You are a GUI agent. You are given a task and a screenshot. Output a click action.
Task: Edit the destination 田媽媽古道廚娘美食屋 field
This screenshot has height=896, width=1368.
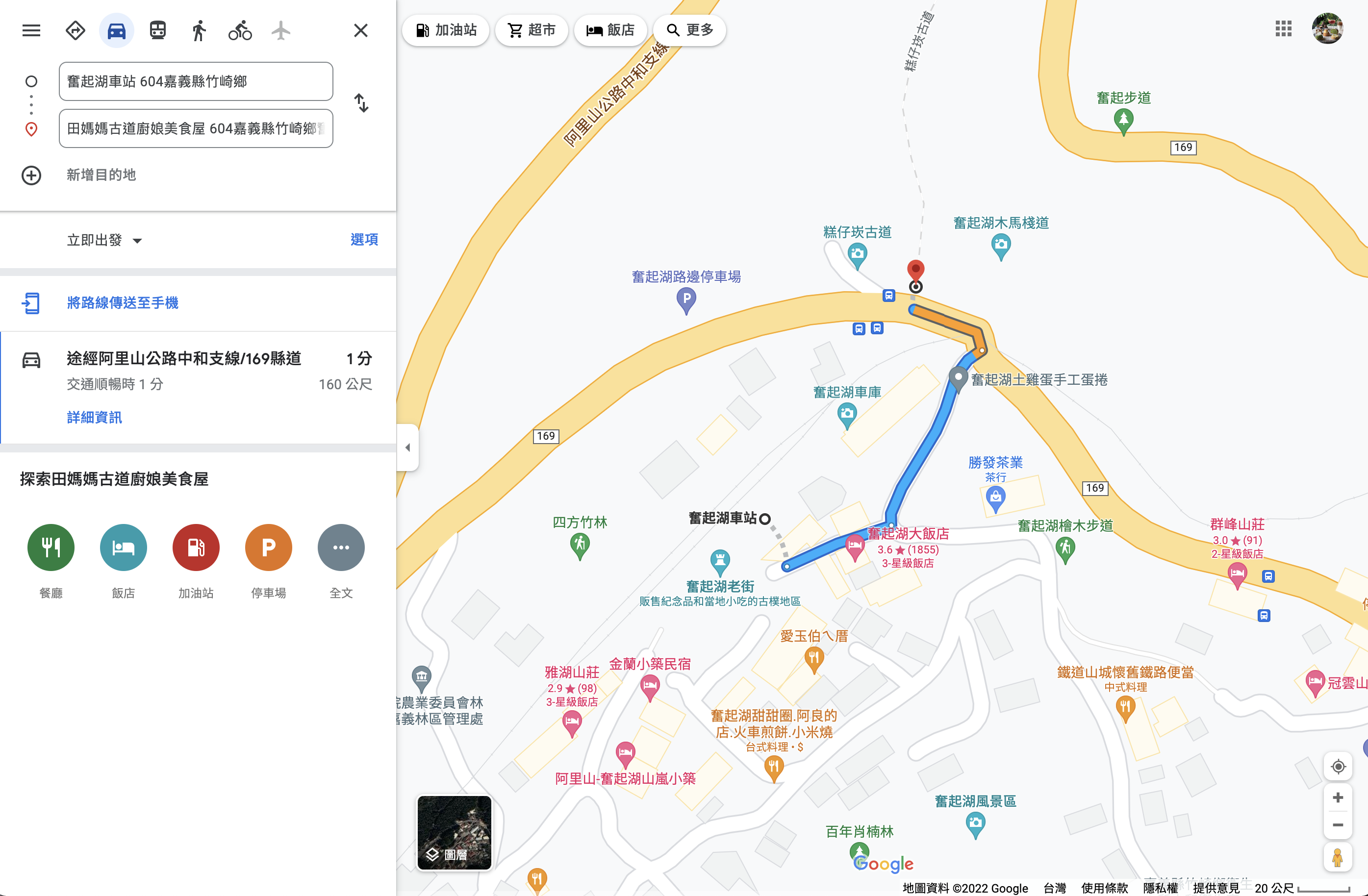[196, 128]
